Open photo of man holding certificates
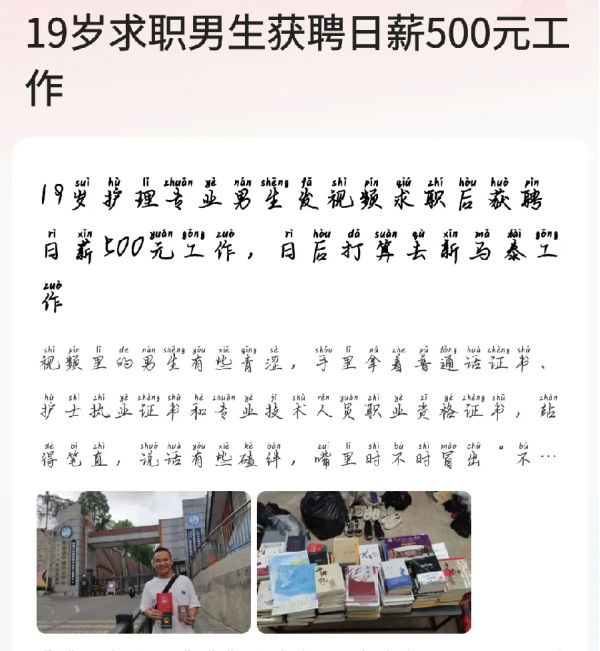 143,561
